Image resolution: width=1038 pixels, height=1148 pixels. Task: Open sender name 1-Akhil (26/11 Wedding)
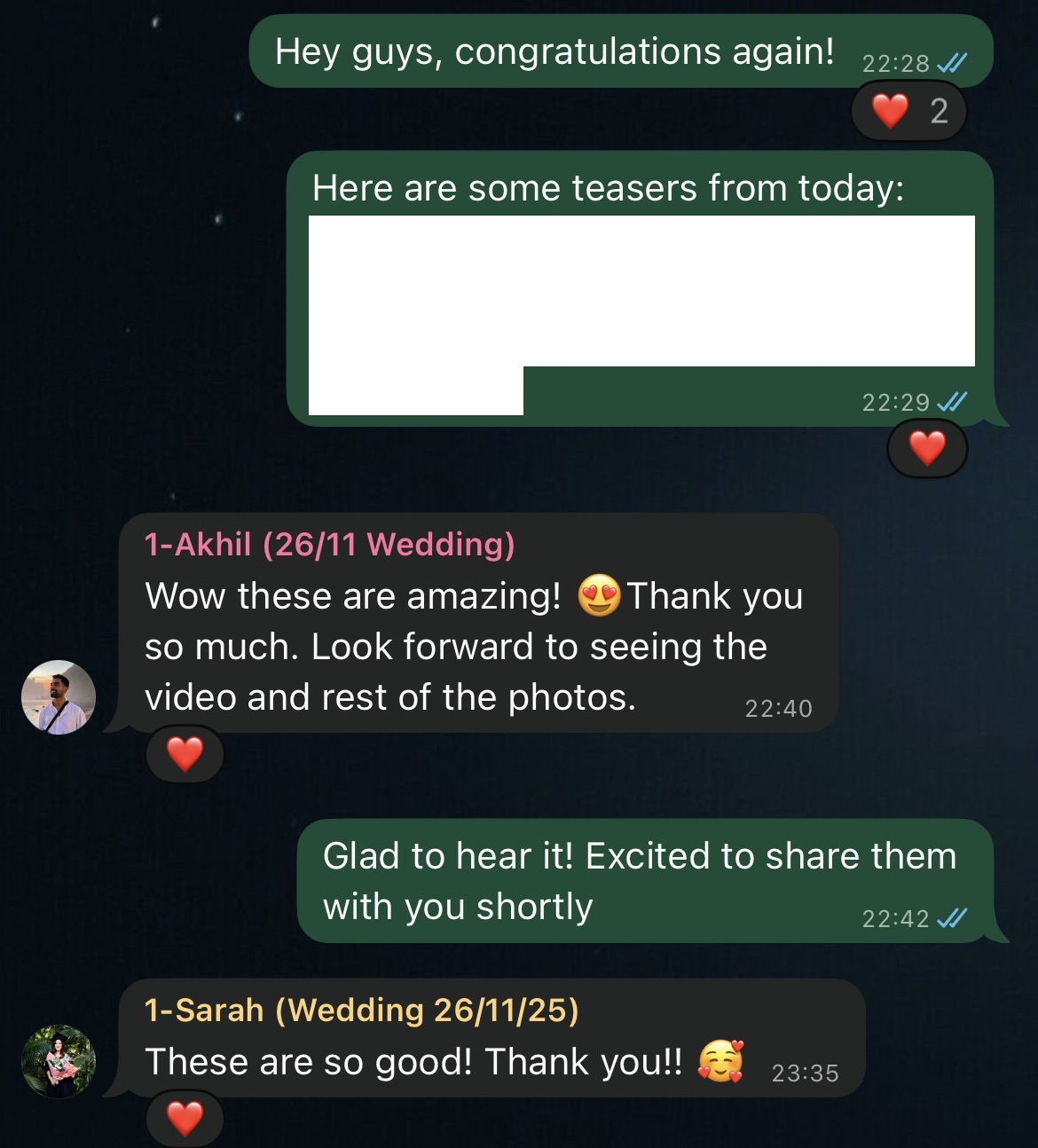329,544
